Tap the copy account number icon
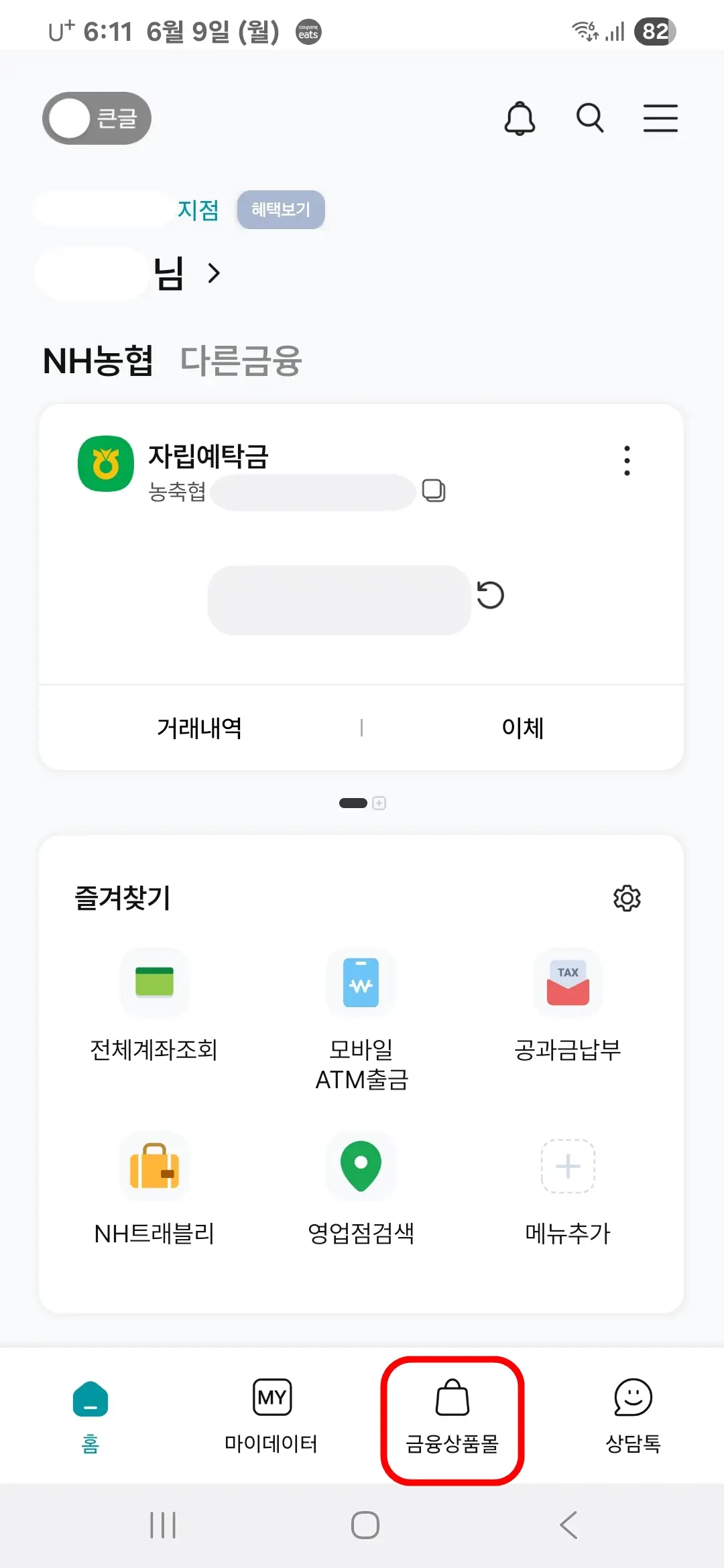724x1568 pixels. coord(433,491)
